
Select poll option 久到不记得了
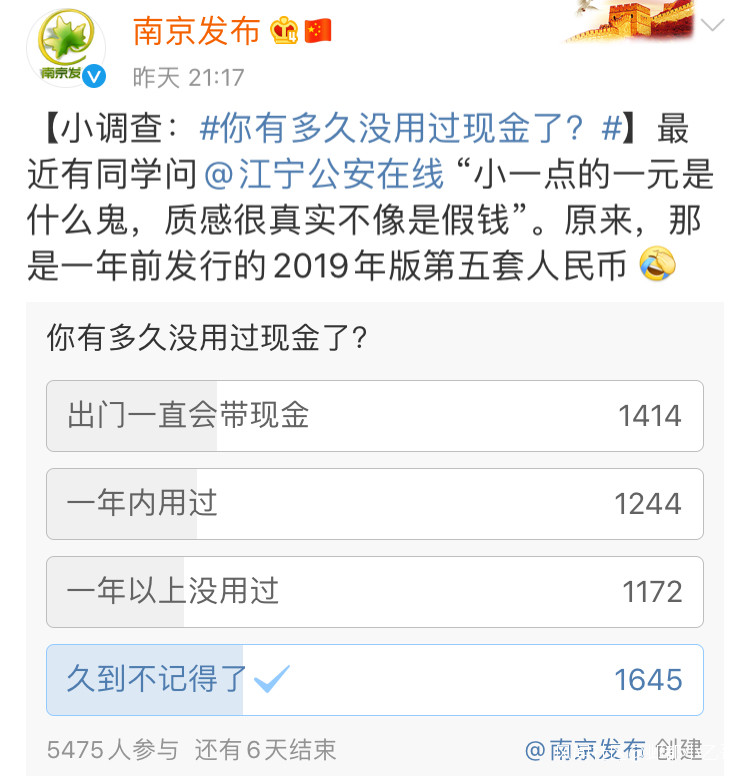[375, 680]
